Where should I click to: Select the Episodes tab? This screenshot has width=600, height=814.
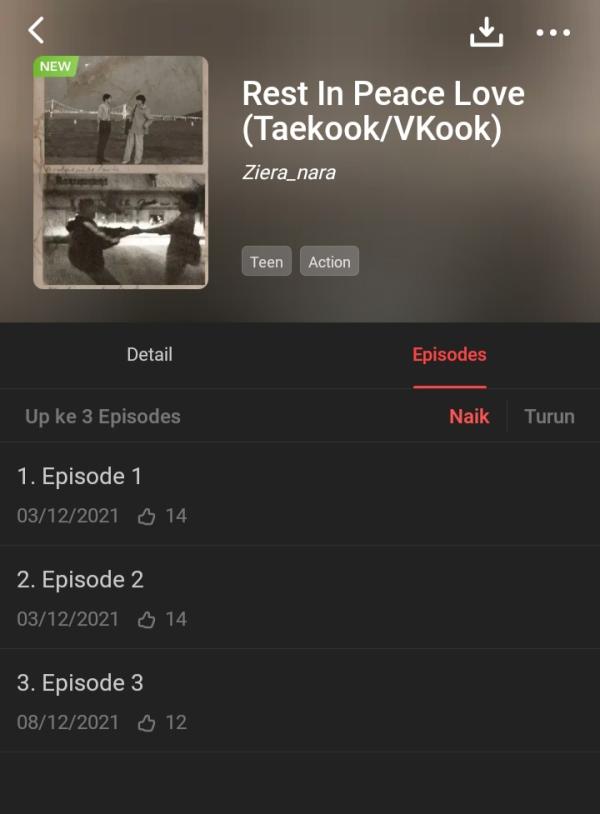click(449, 355)
